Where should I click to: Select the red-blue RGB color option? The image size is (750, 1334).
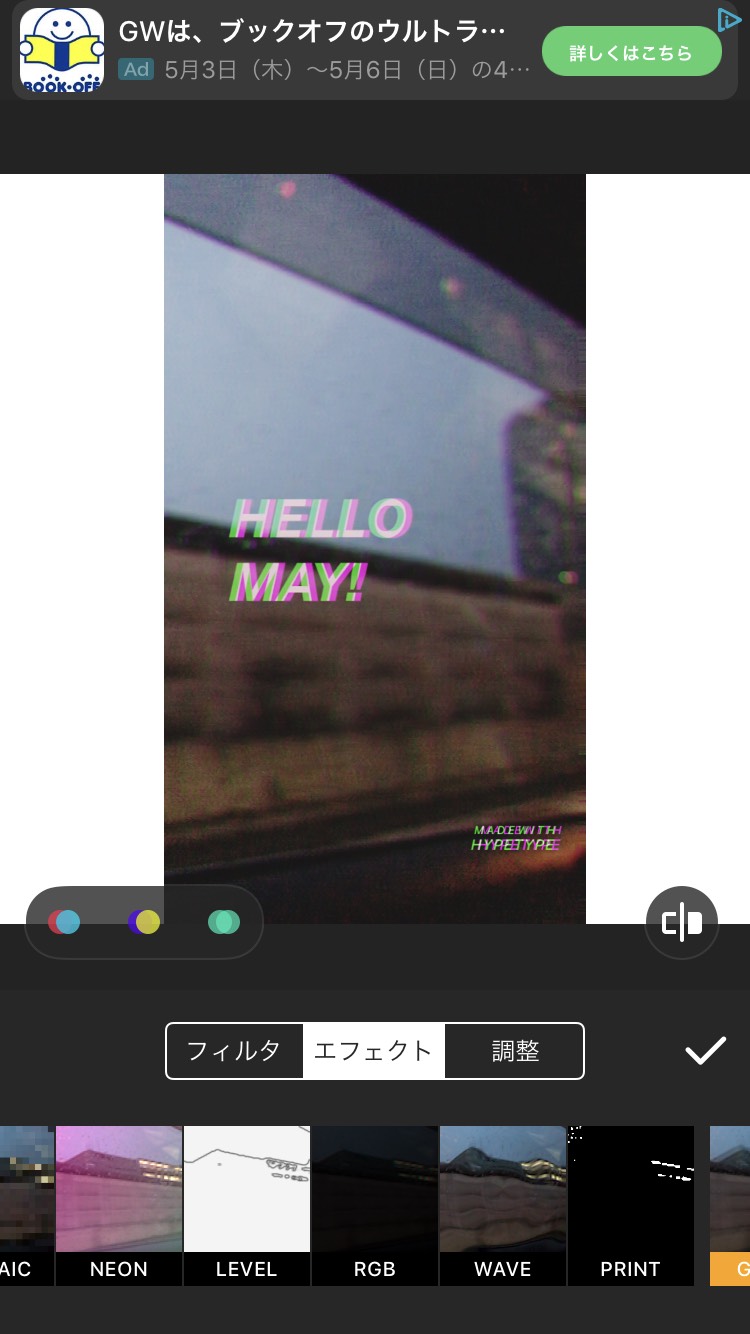[x=64, y=921]
